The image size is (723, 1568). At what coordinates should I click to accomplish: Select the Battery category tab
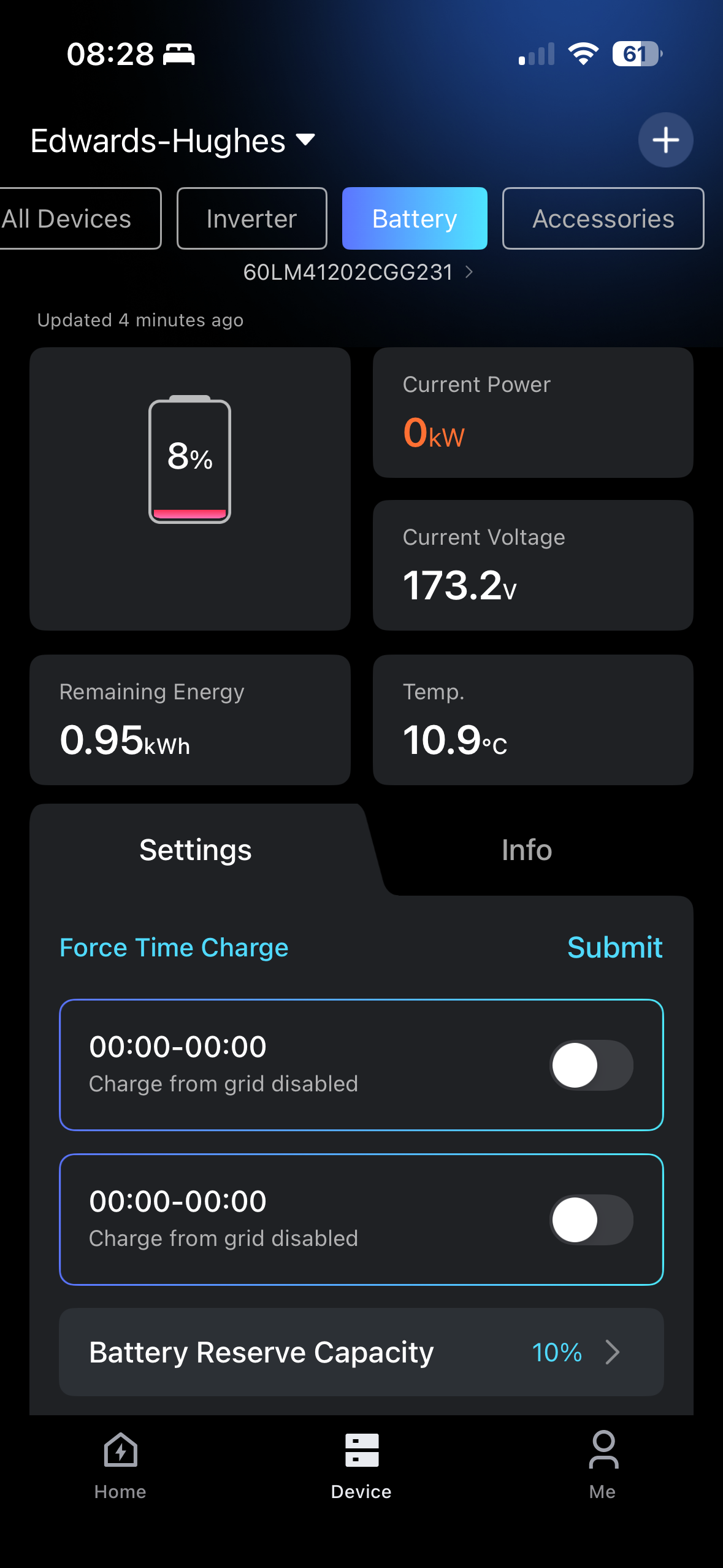pyautogui.click(x=415, y=219)
